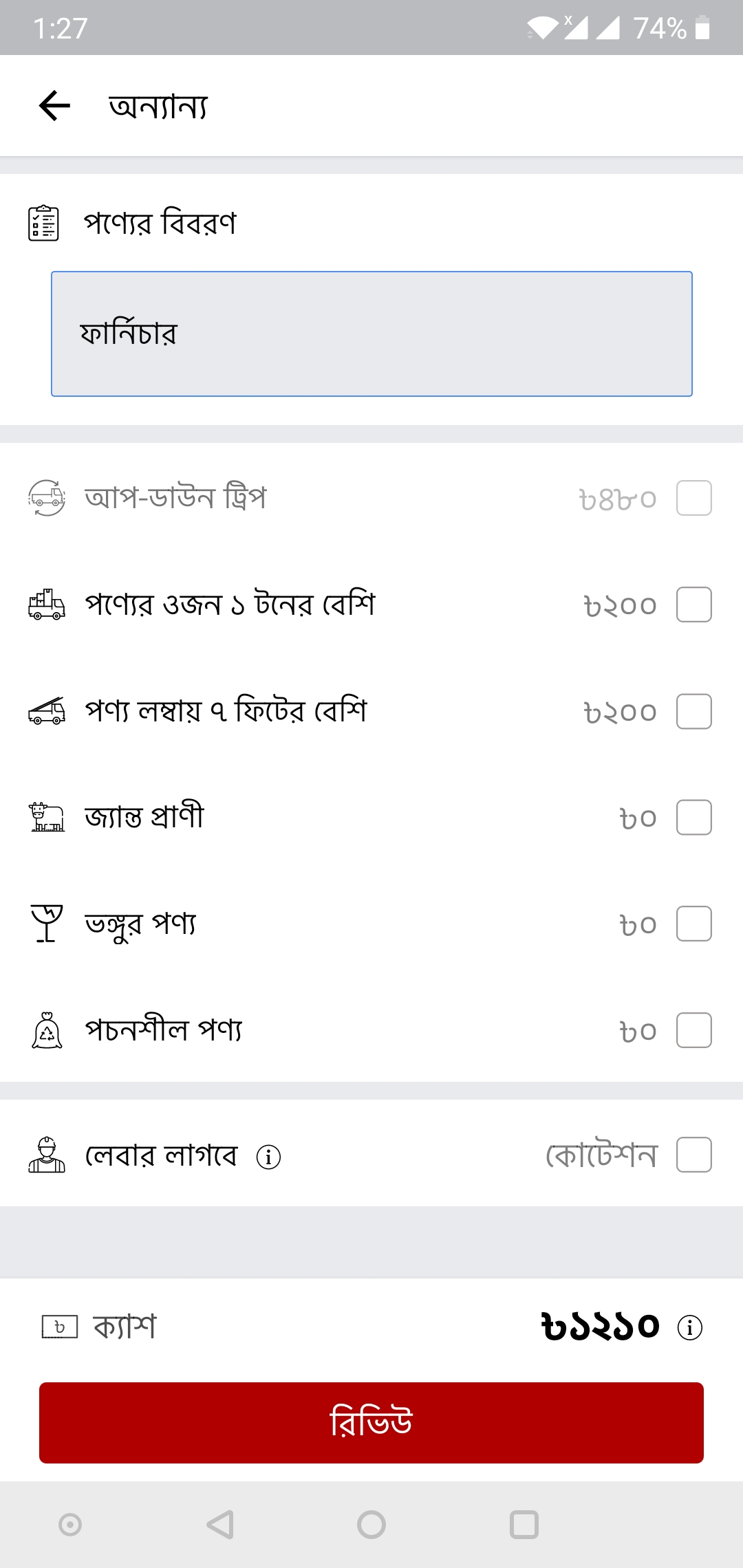Select the জ্যান্ত প্রাণী checkbox
Viewport: 743px width, 1568px height.
point(693,817)
